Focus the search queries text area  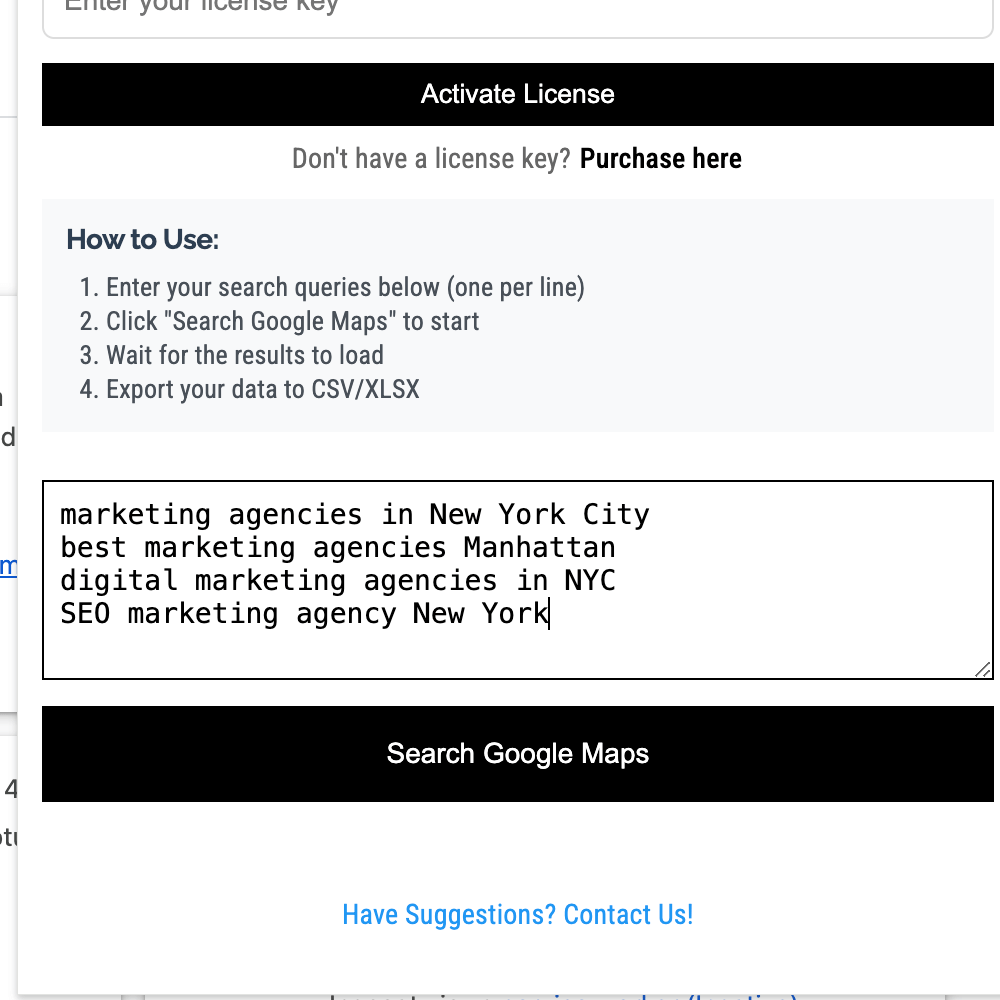click(x=517, y=580)
